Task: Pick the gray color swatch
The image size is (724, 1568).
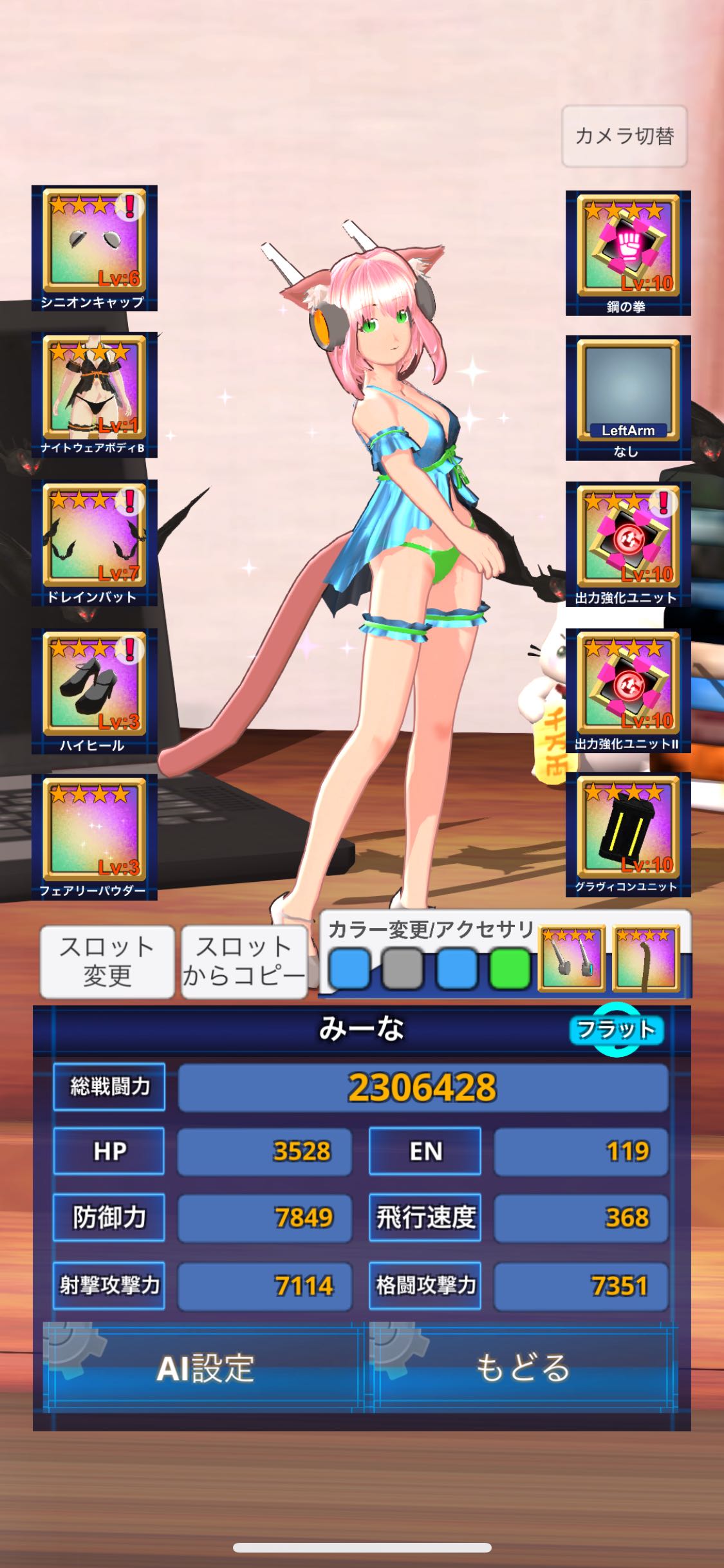Action: pyautogui.click(x=402, y=969)
